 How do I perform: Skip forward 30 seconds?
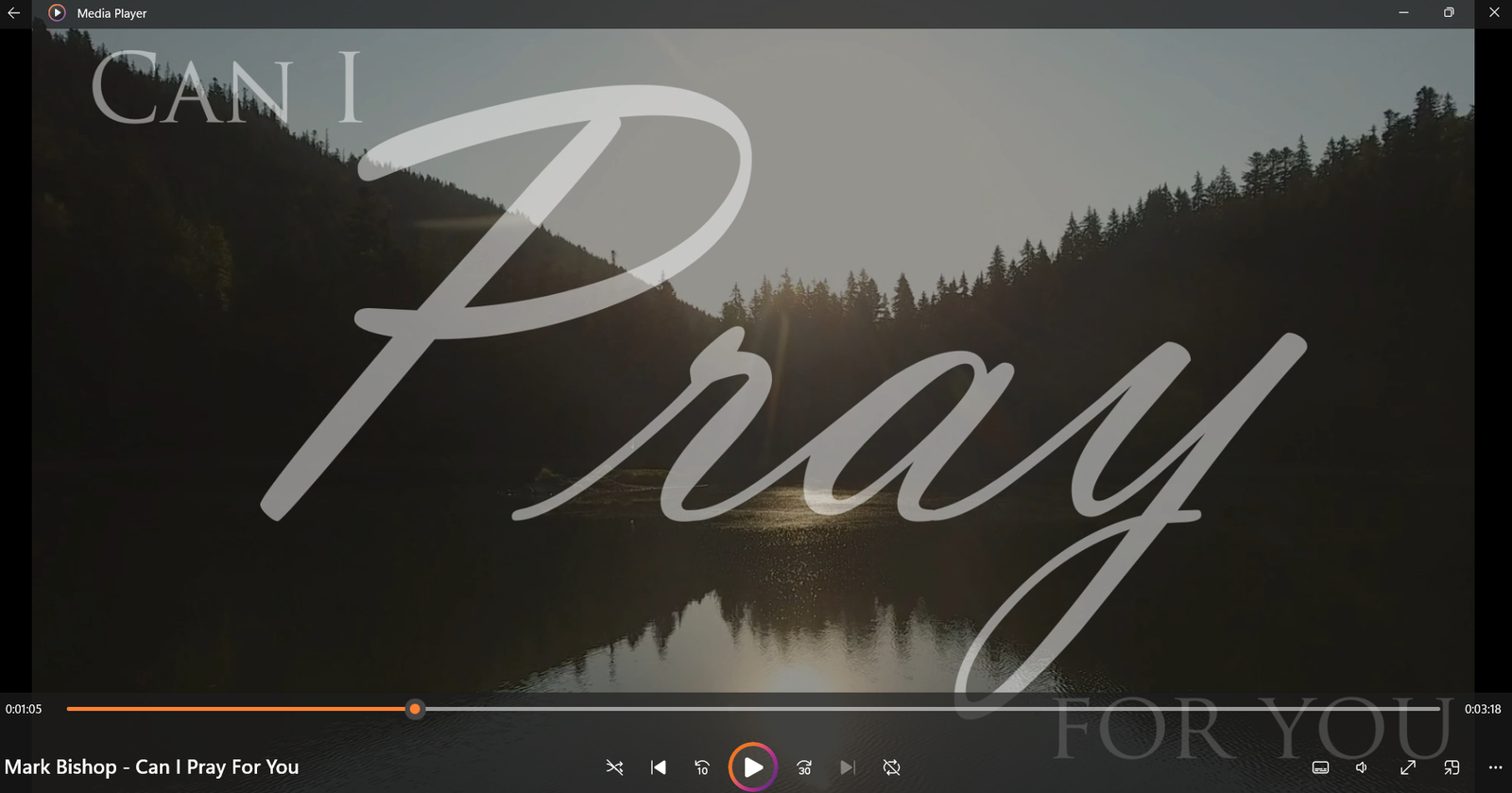804,767
